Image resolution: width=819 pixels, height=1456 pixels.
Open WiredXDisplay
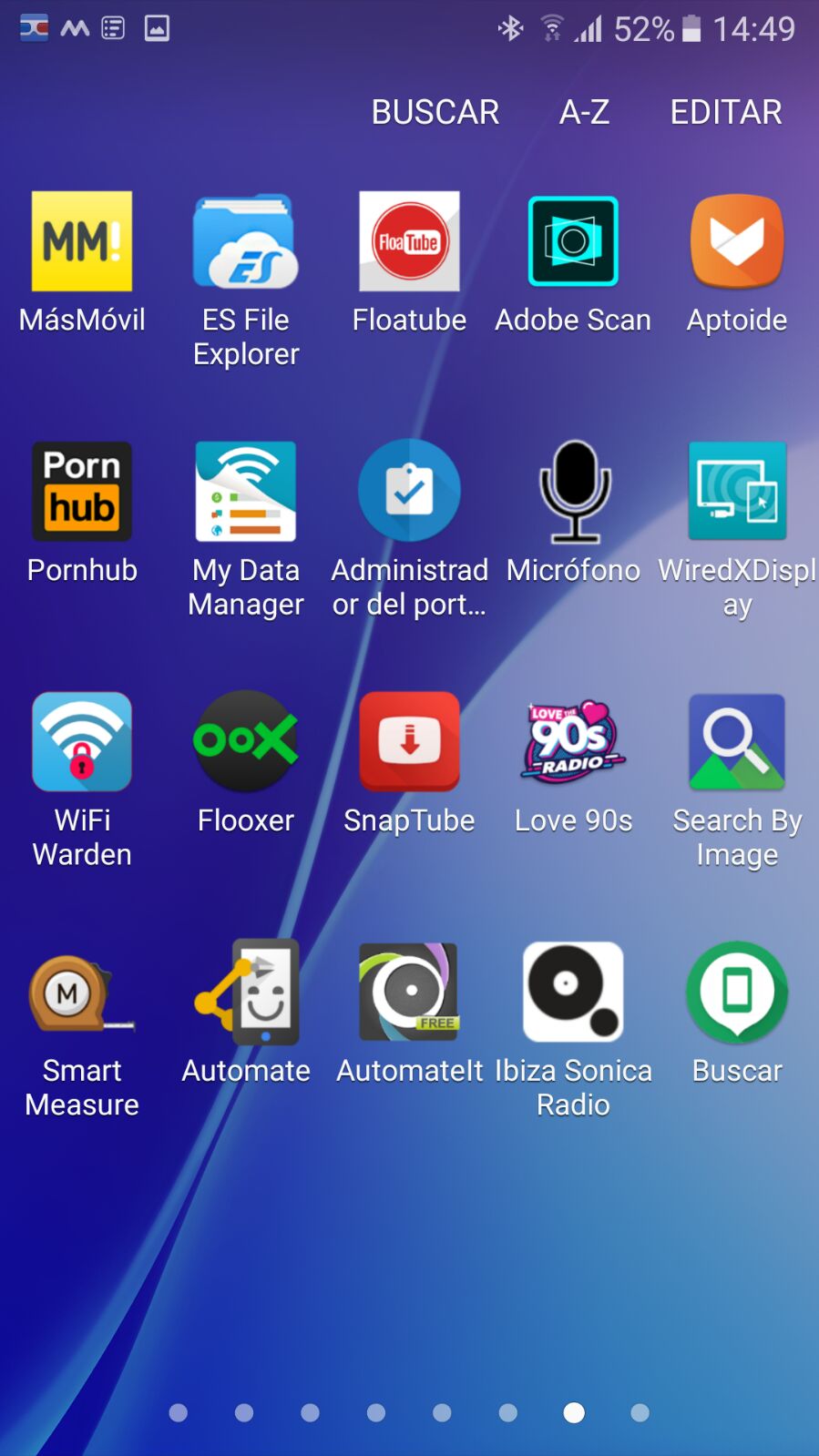coord(737,492)
